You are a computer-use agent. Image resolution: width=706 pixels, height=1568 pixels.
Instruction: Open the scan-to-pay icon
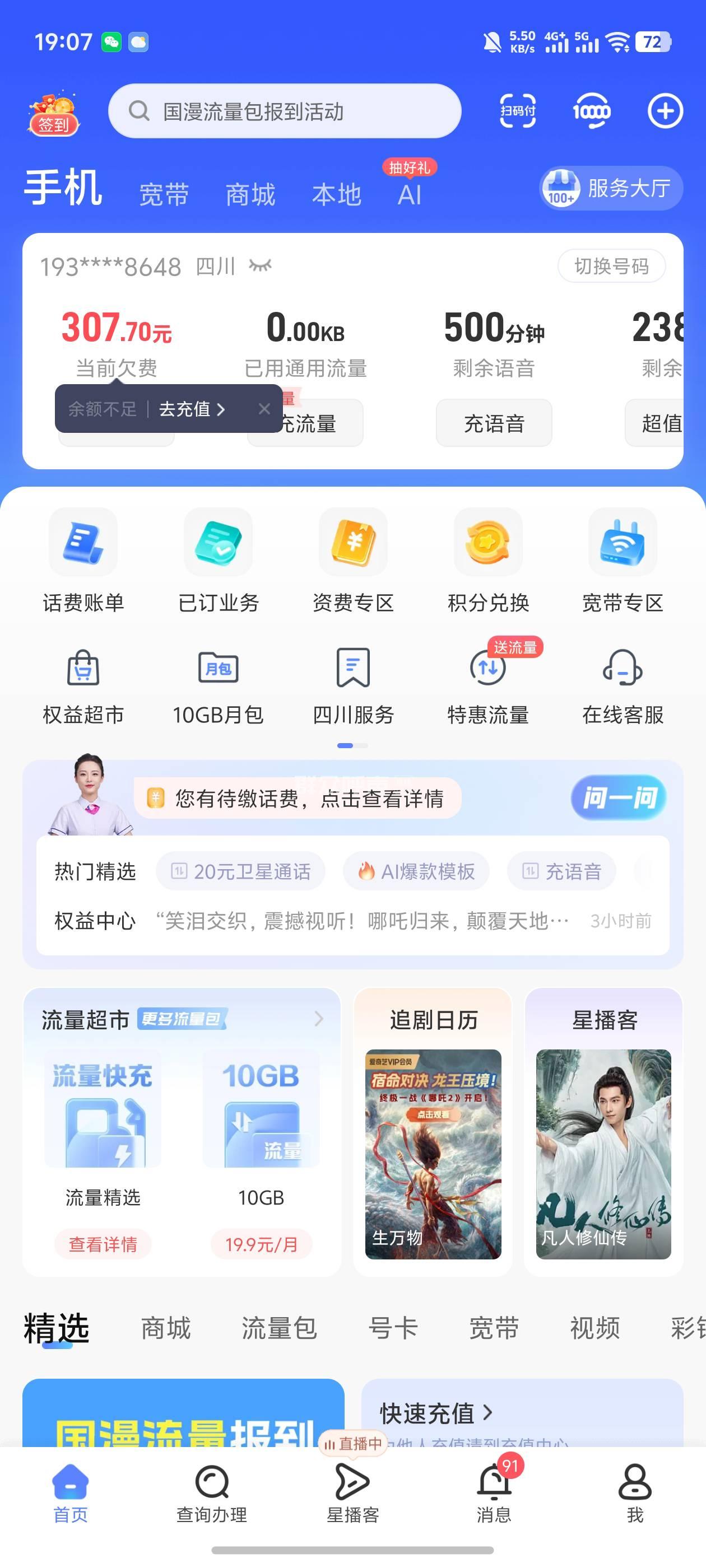pos(517,111)
